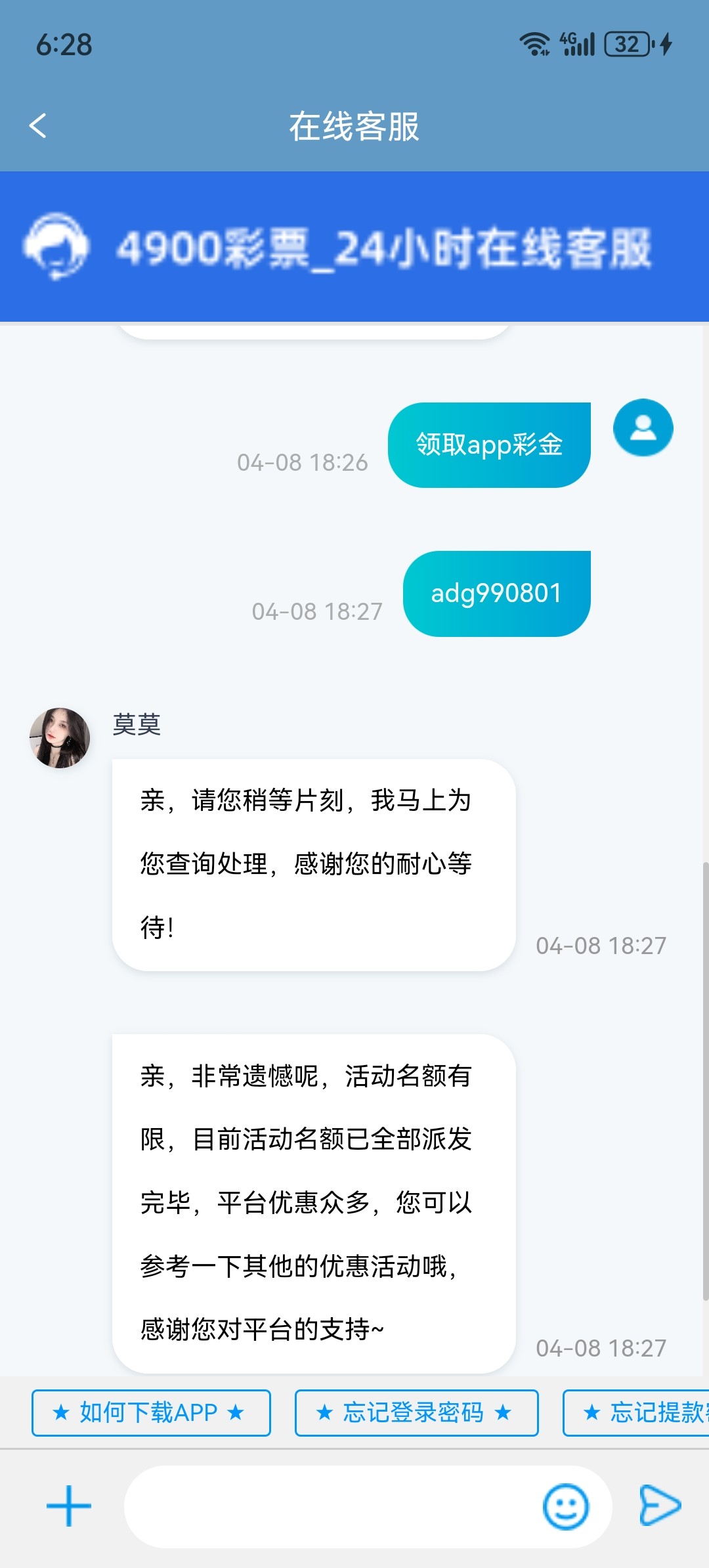Go back from 在线客服 chat

38,125
